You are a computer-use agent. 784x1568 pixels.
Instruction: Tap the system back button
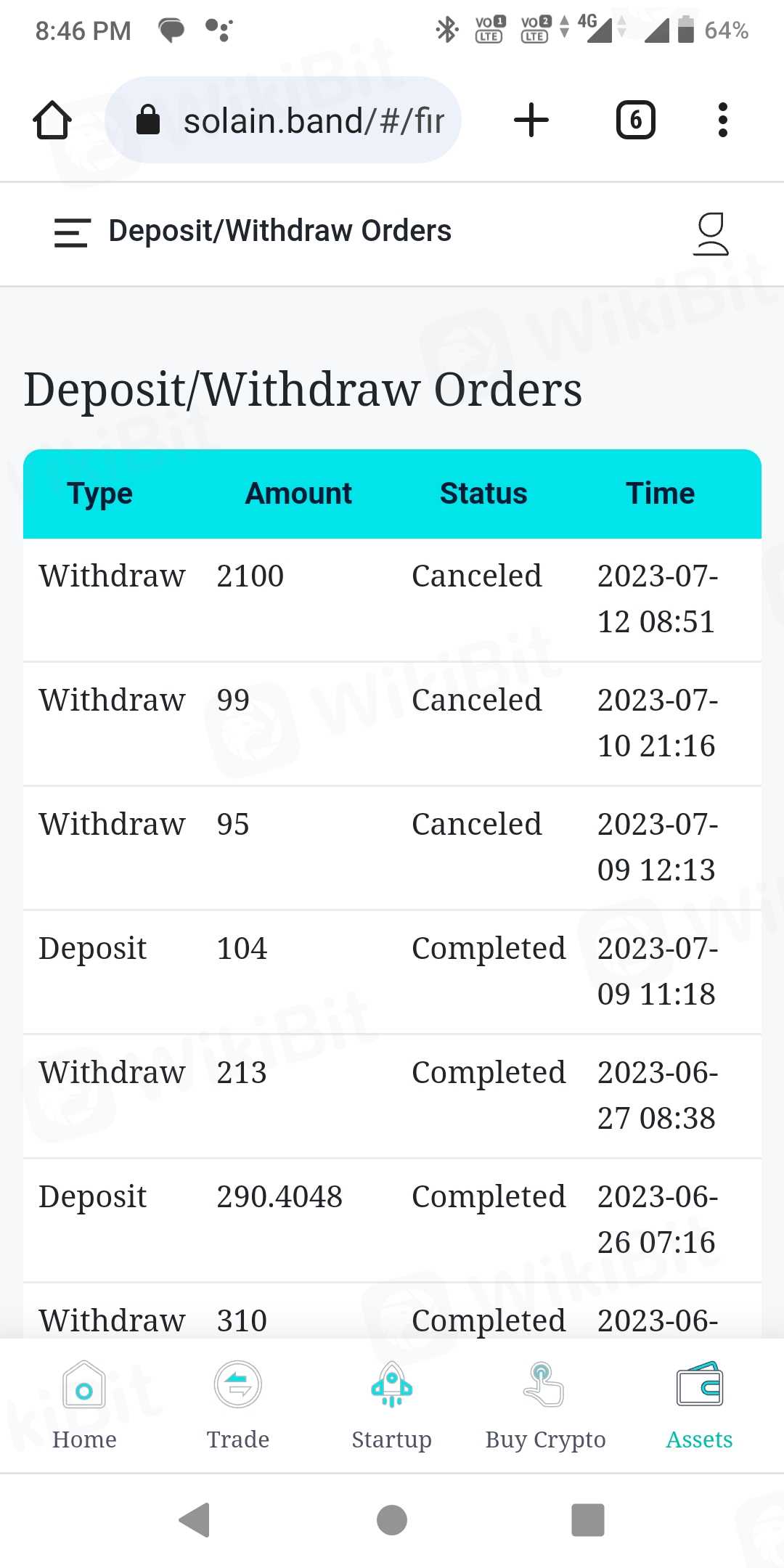(x=195, y=1520)
